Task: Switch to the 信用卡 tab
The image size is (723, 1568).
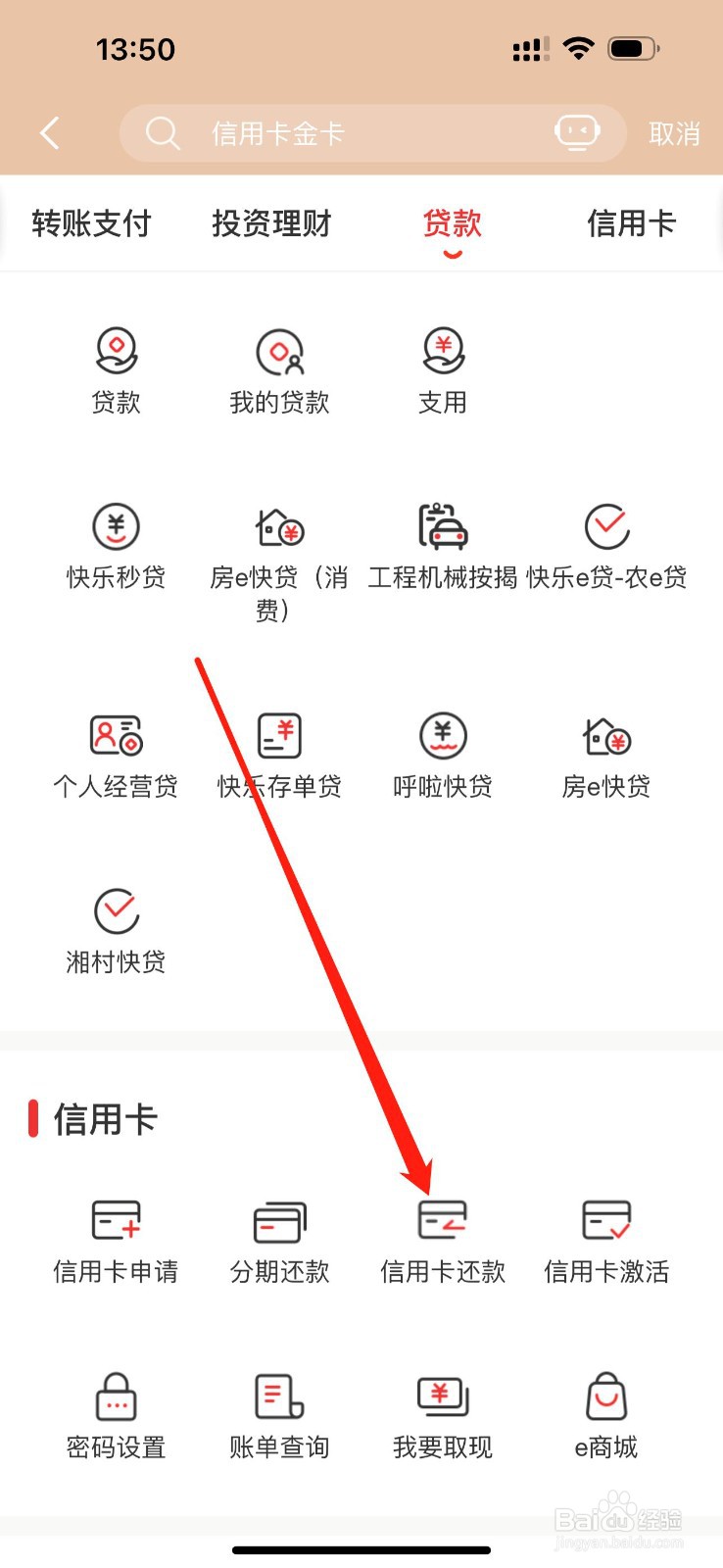Action: (632, 223)
